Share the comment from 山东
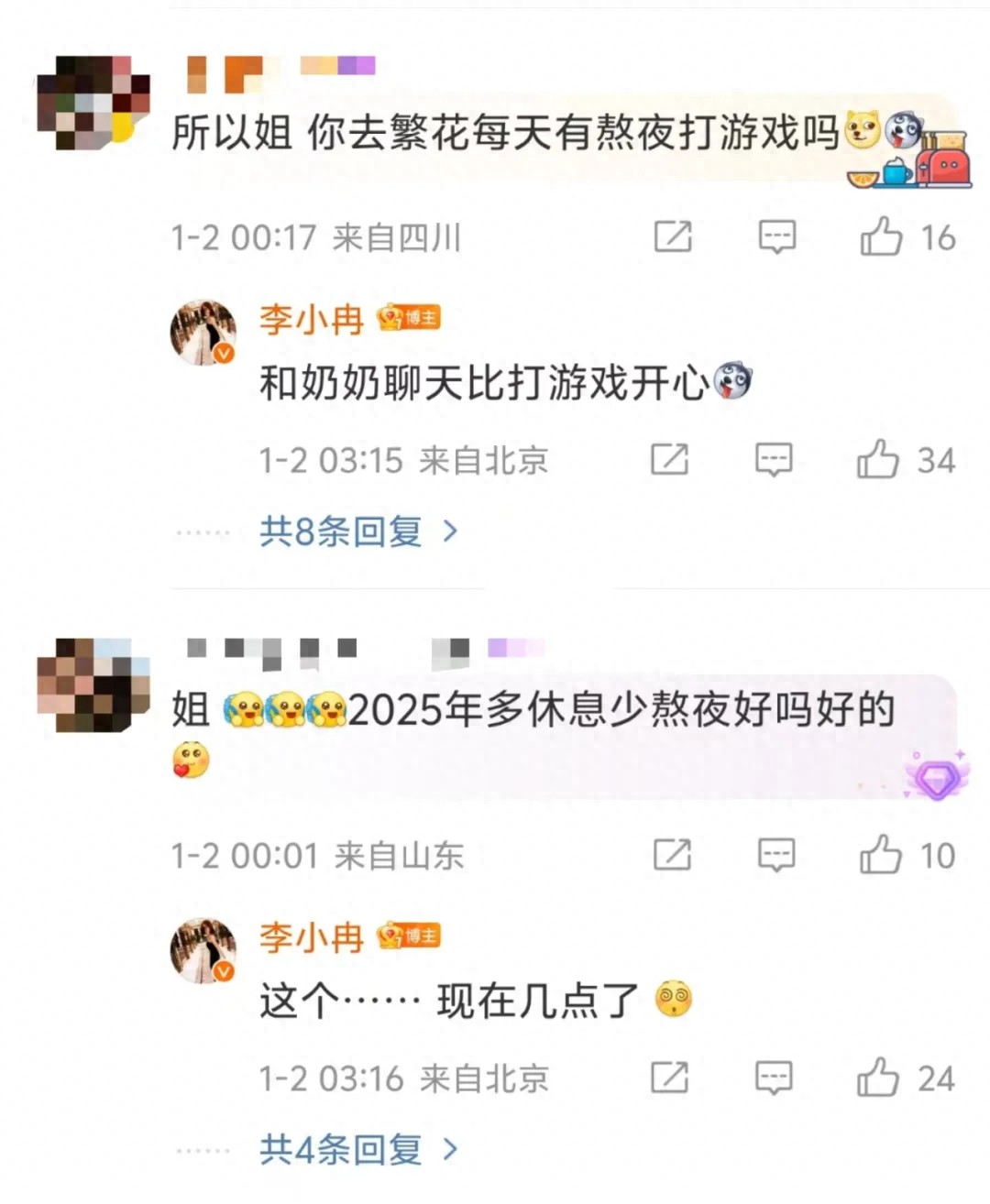The image size is (990, 1204). 672,856
